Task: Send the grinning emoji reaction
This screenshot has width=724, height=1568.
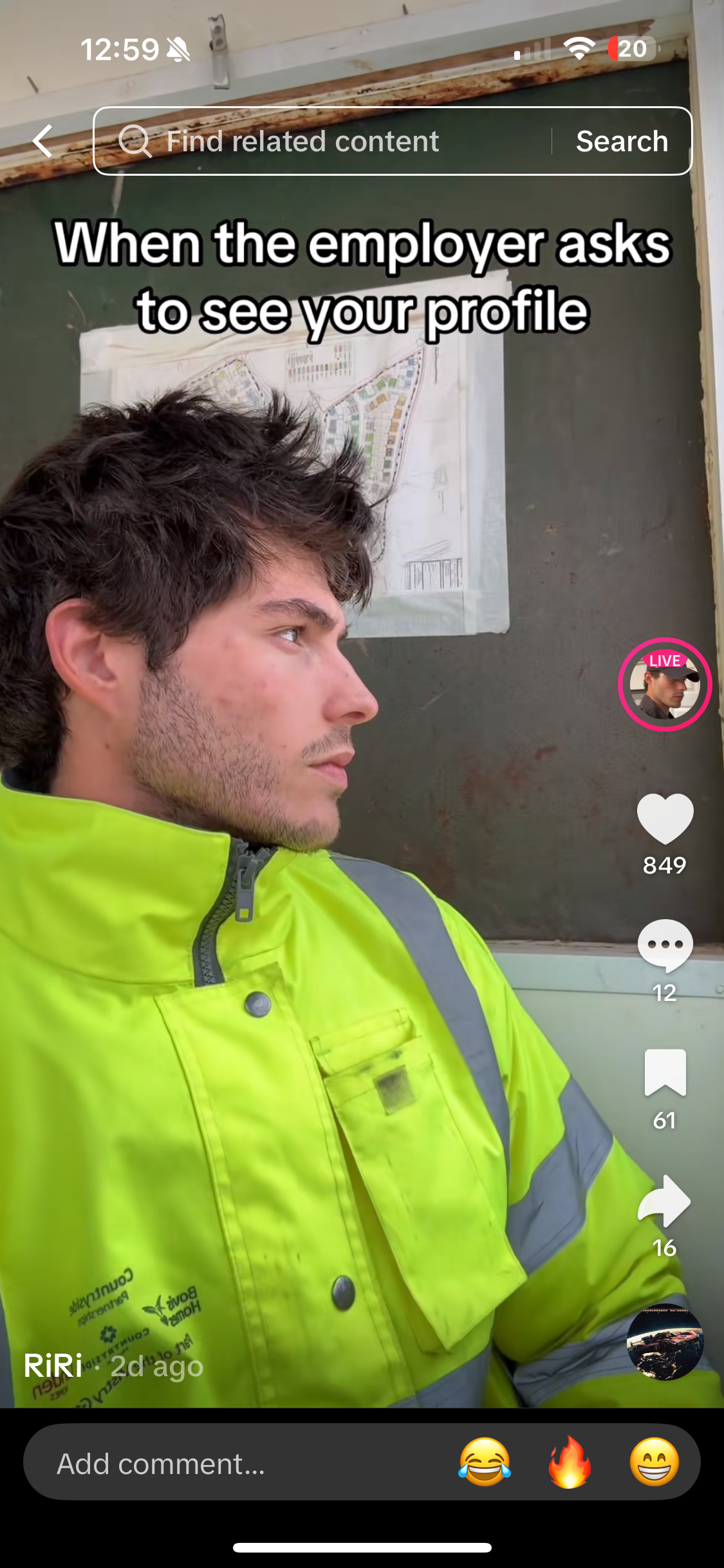Action: coord(654,1462)
